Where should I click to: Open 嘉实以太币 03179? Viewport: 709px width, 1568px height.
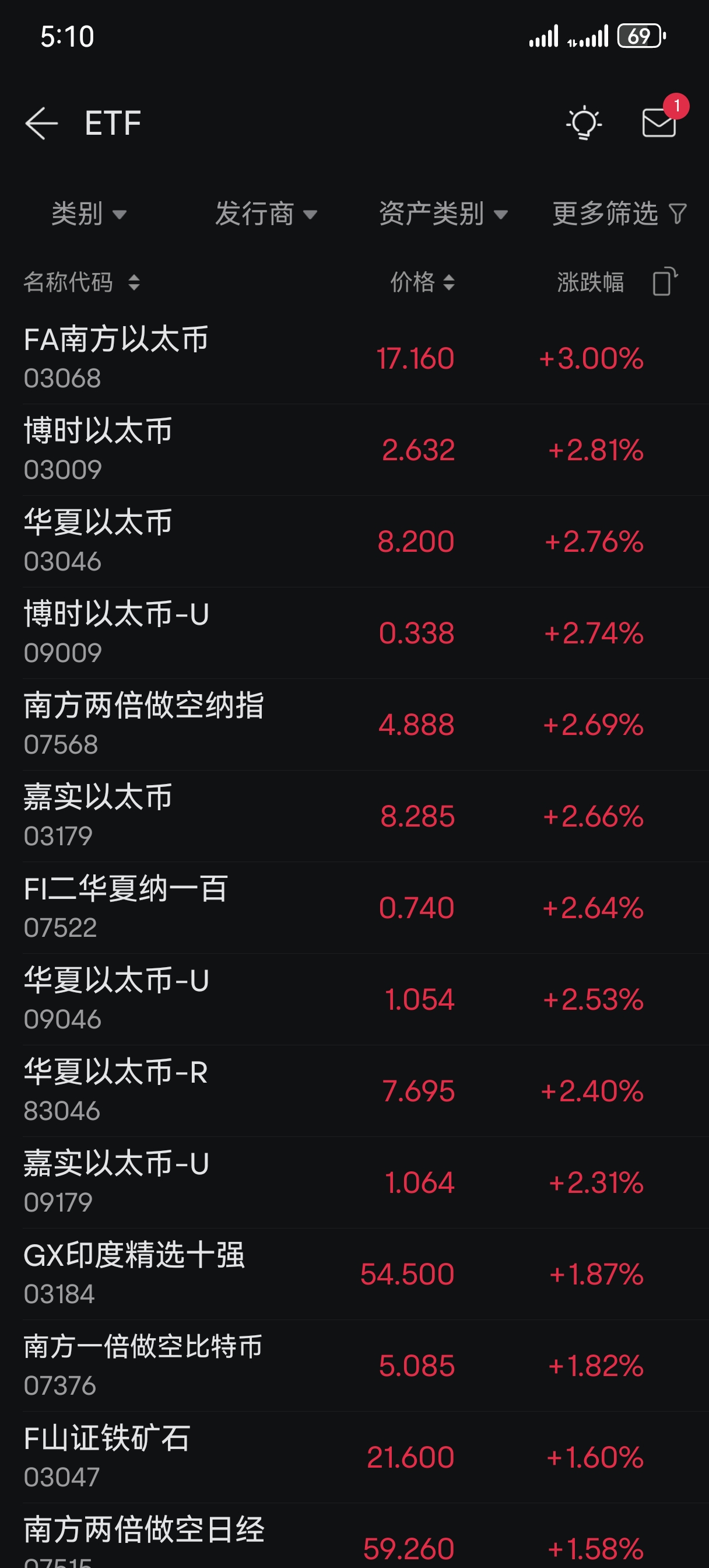(x=97, y=815)
